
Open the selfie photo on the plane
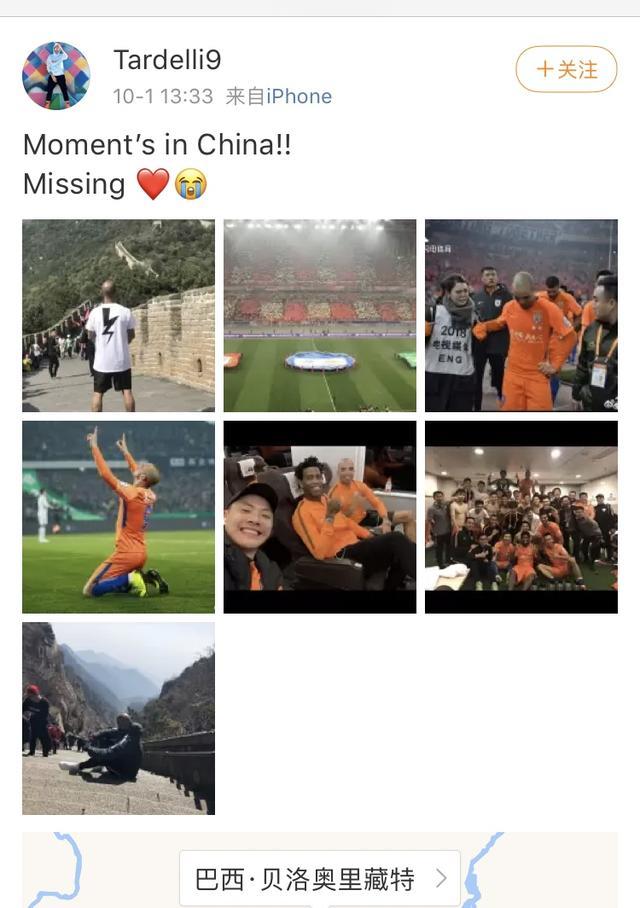click(320, 517)
